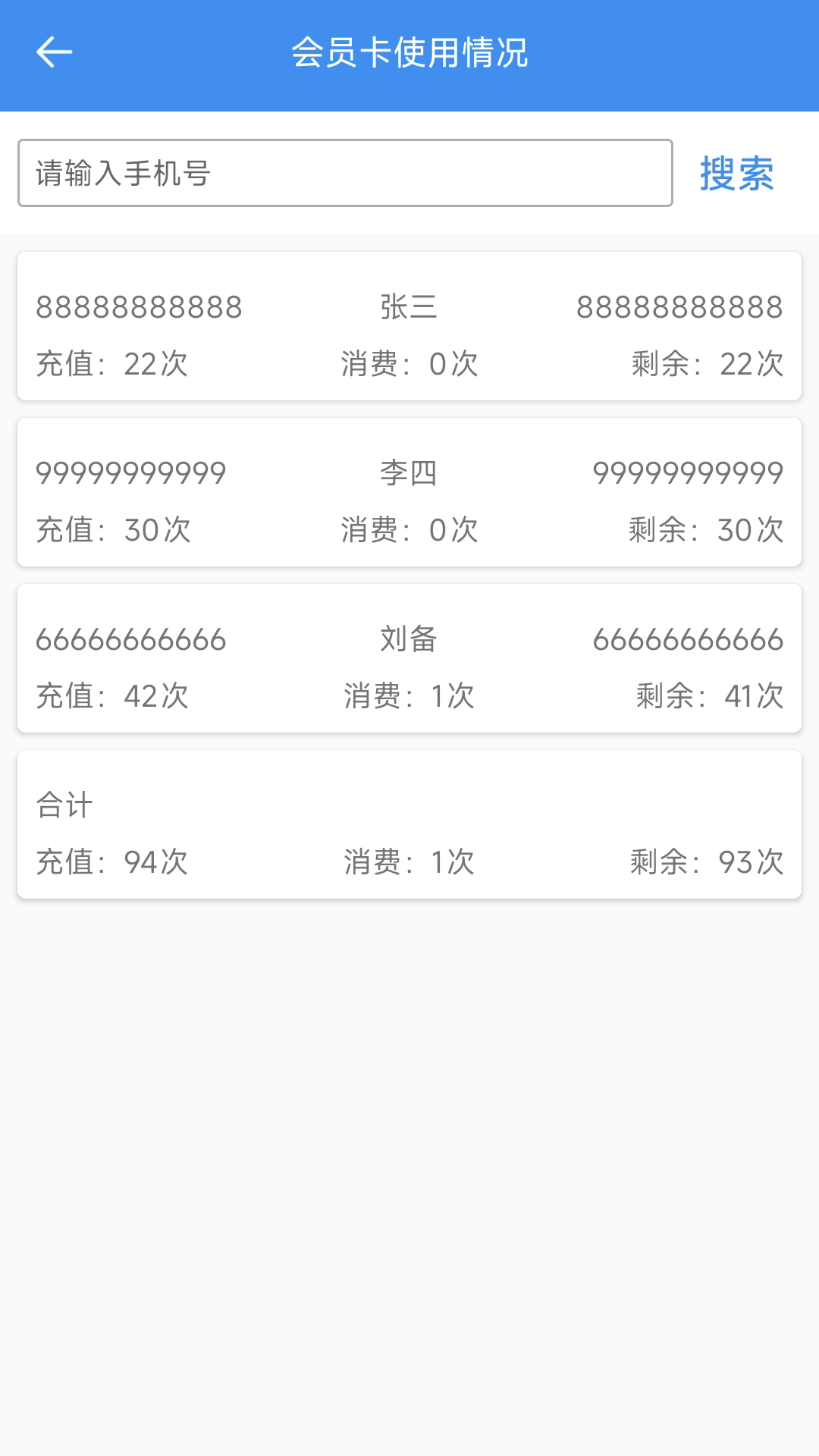Tap the 搜索 search button
Viewport: 819px width, 1456px height.
coord(736,174)
